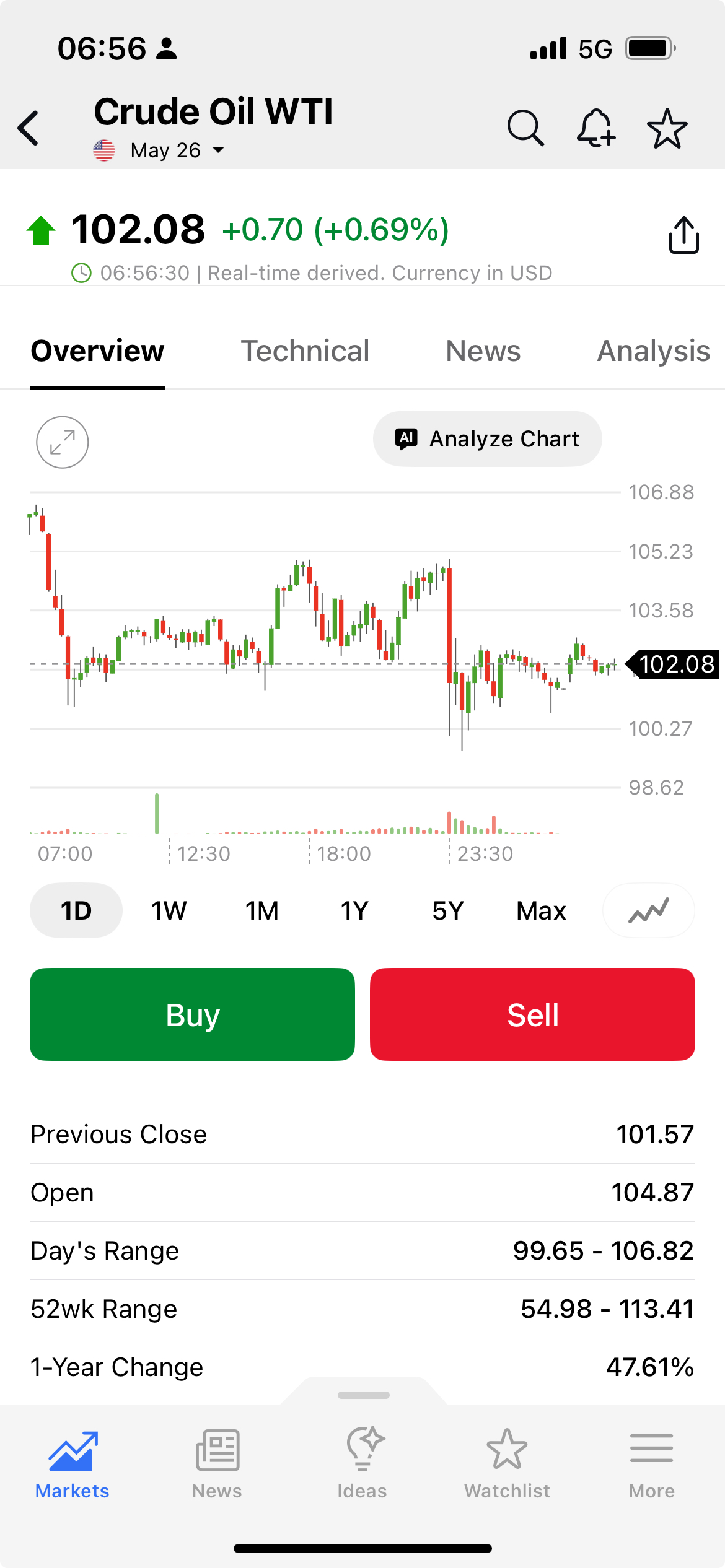Image resolution: width=725 pixels, height=1568 pixels.
Task: Select the 1Y chart range
Action: pos(354,910)
